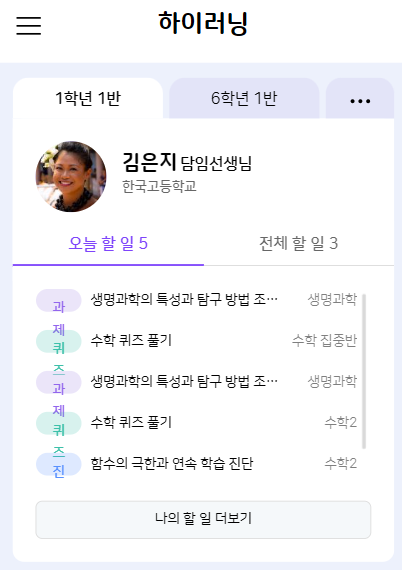Select the 오늘 할 일 5 tab

point(108,243)
